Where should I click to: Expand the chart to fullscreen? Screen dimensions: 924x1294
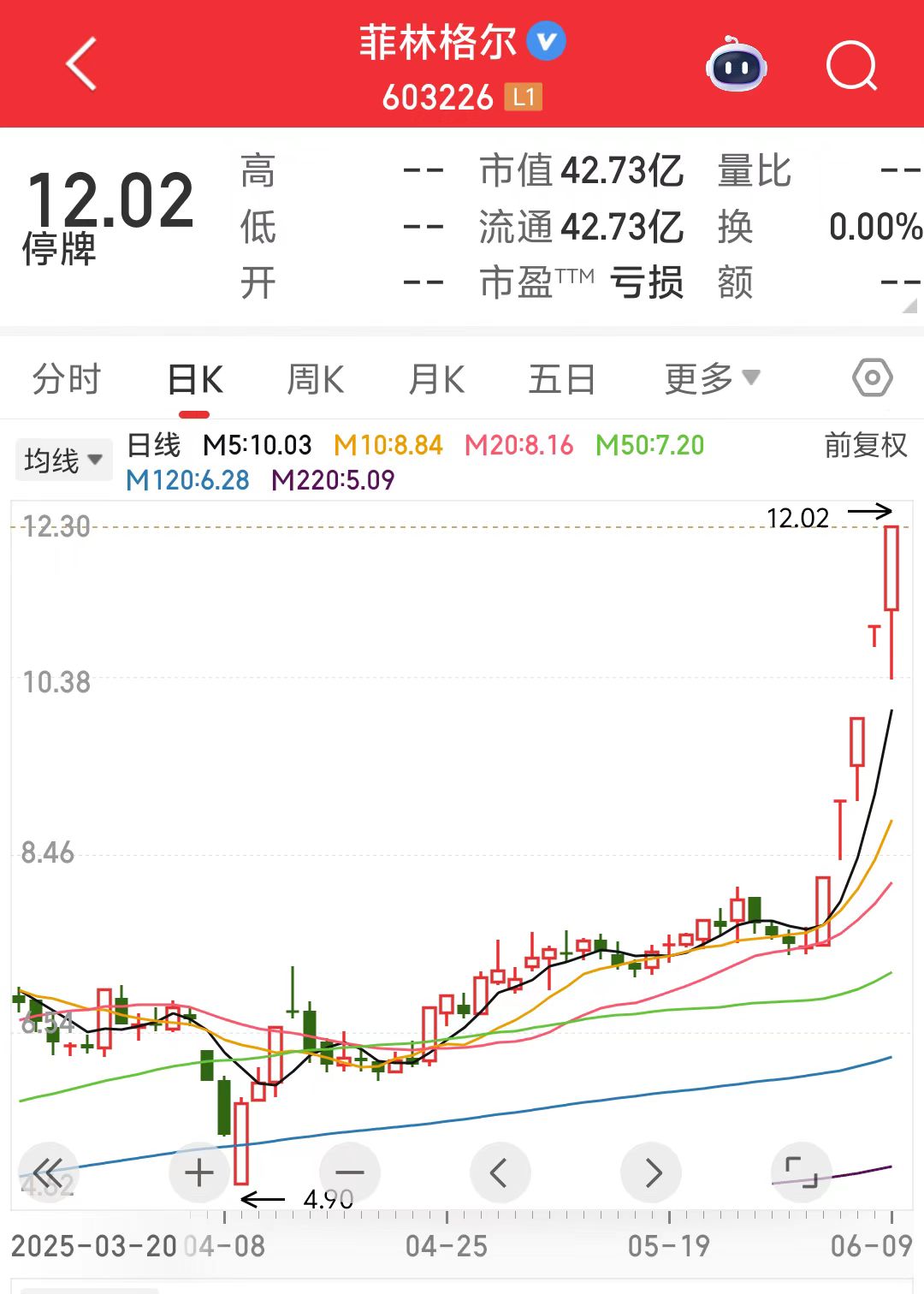point(801,1172)
